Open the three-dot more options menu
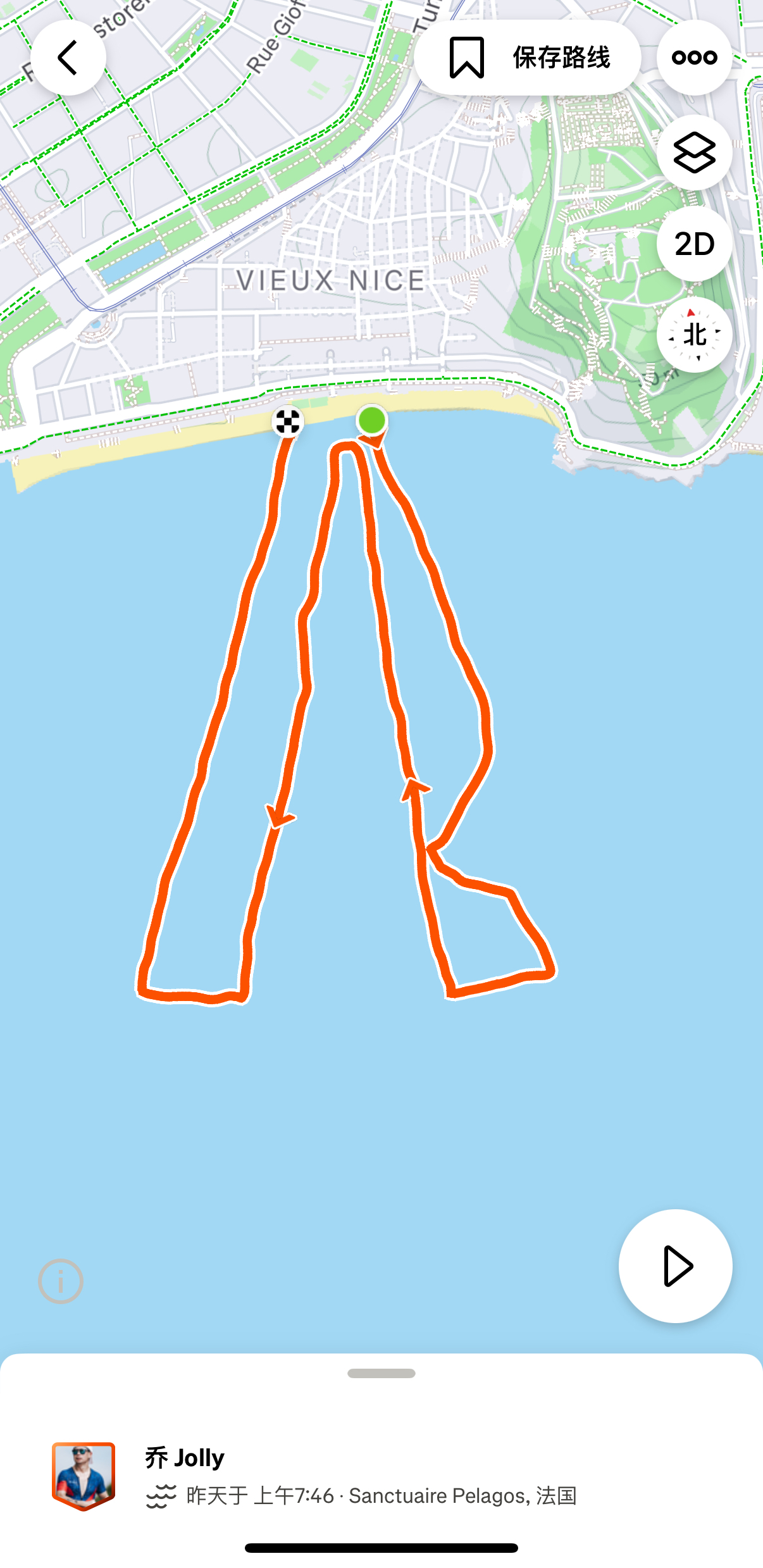The height and width of the screenshot is (1568, 763). pos(694,58)
